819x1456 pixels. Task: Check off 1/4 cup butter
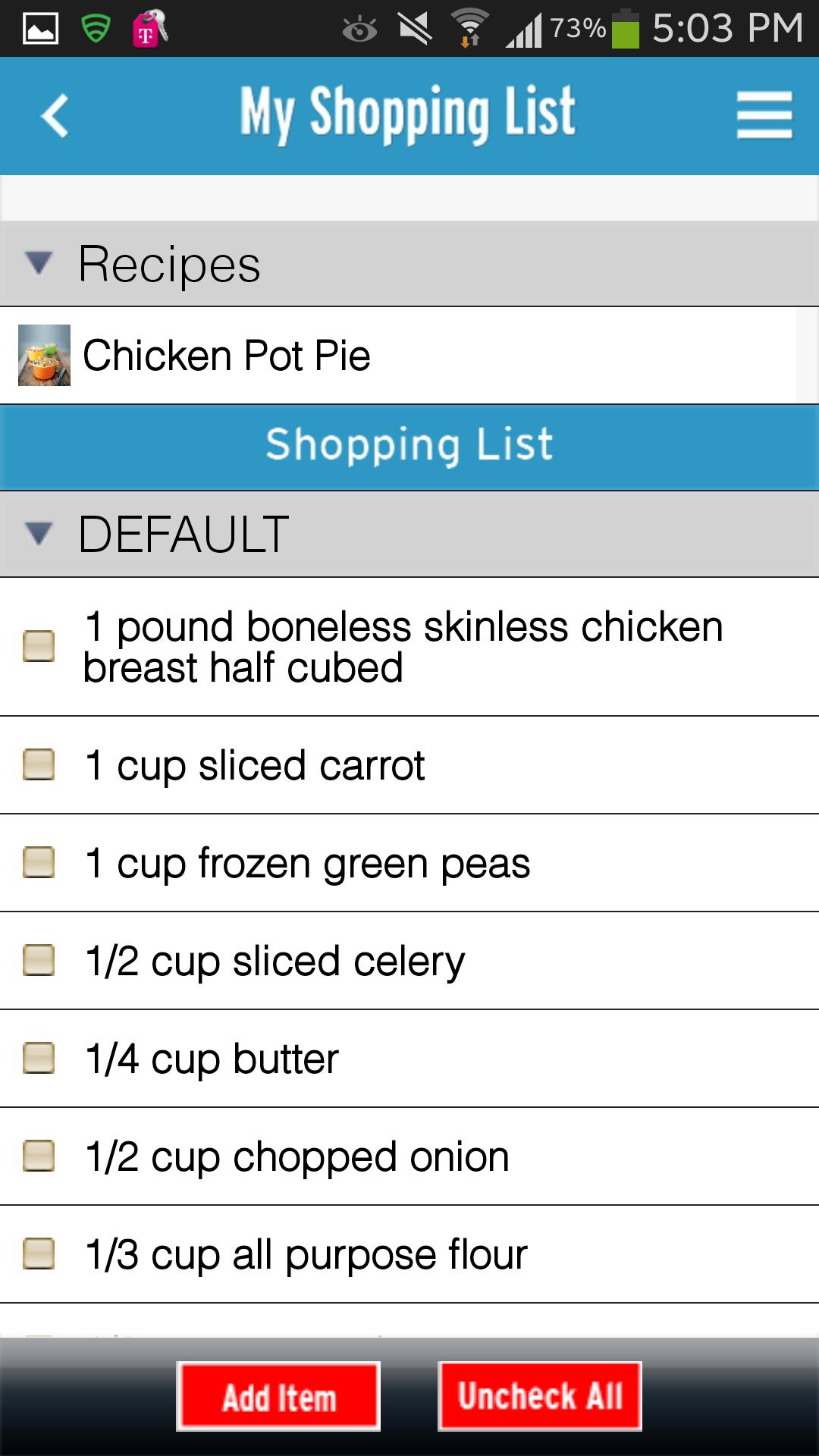[39, 1058]
